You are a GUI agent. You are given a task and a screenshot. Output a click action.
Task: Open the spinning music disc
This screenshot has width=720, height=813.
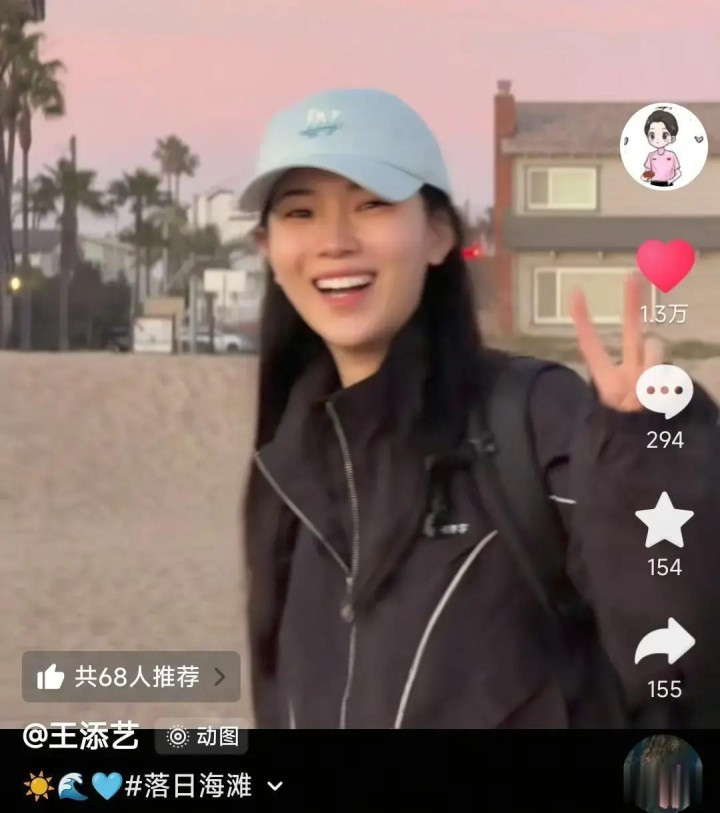point(662,775)
